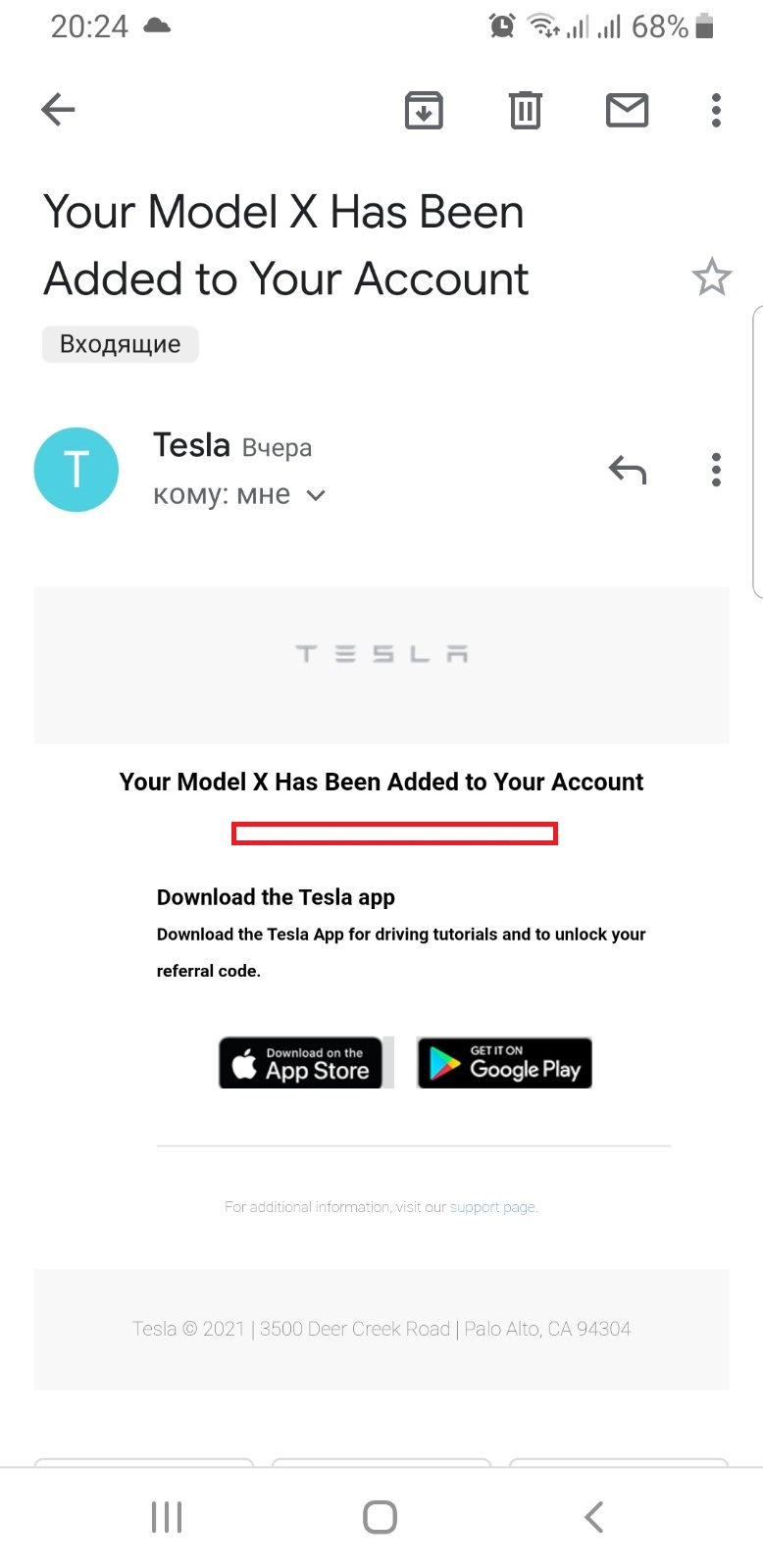Image resolution: width=763 pixels, height=1568 pixels.
Task: Delete this email
Action: 526,110
